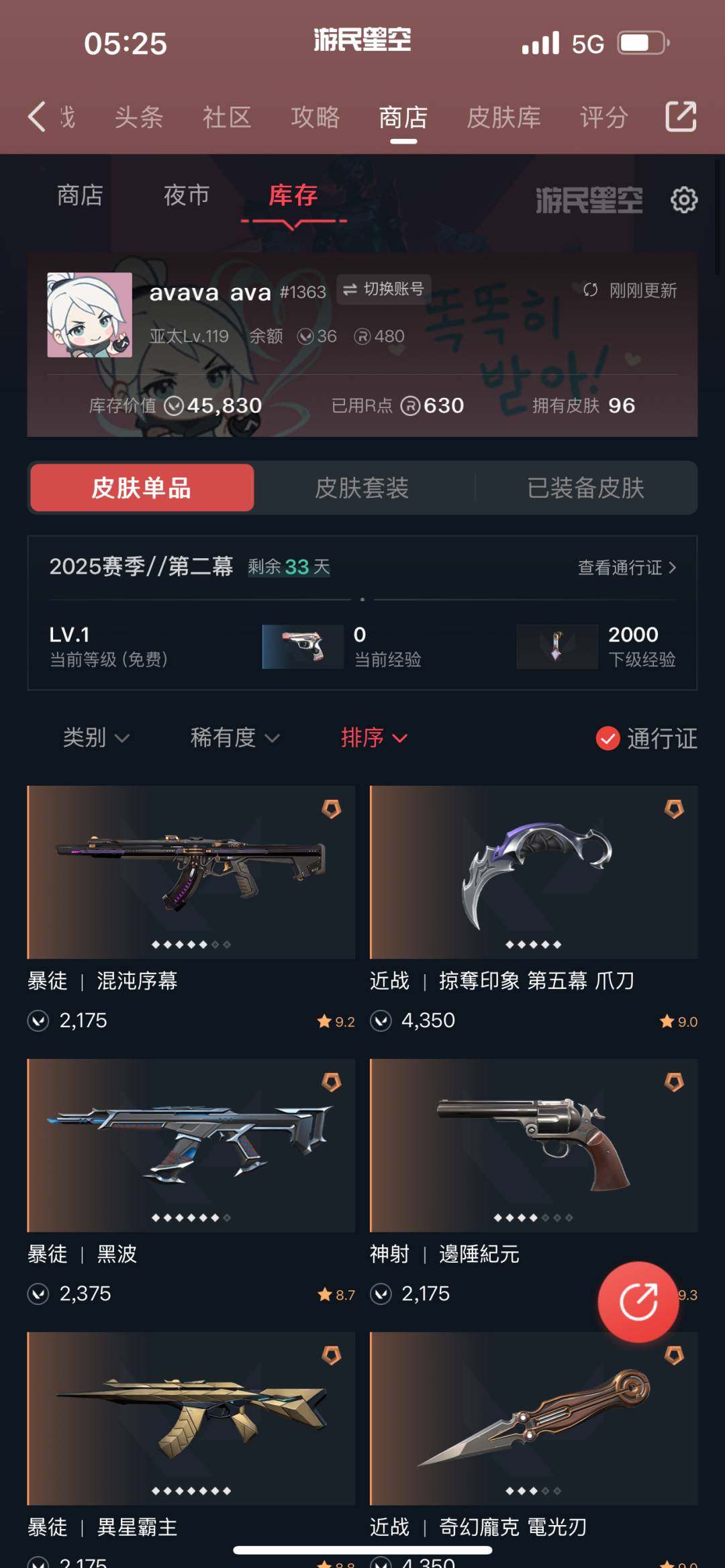Switch to the 攻略 tab

coord(315,117)
